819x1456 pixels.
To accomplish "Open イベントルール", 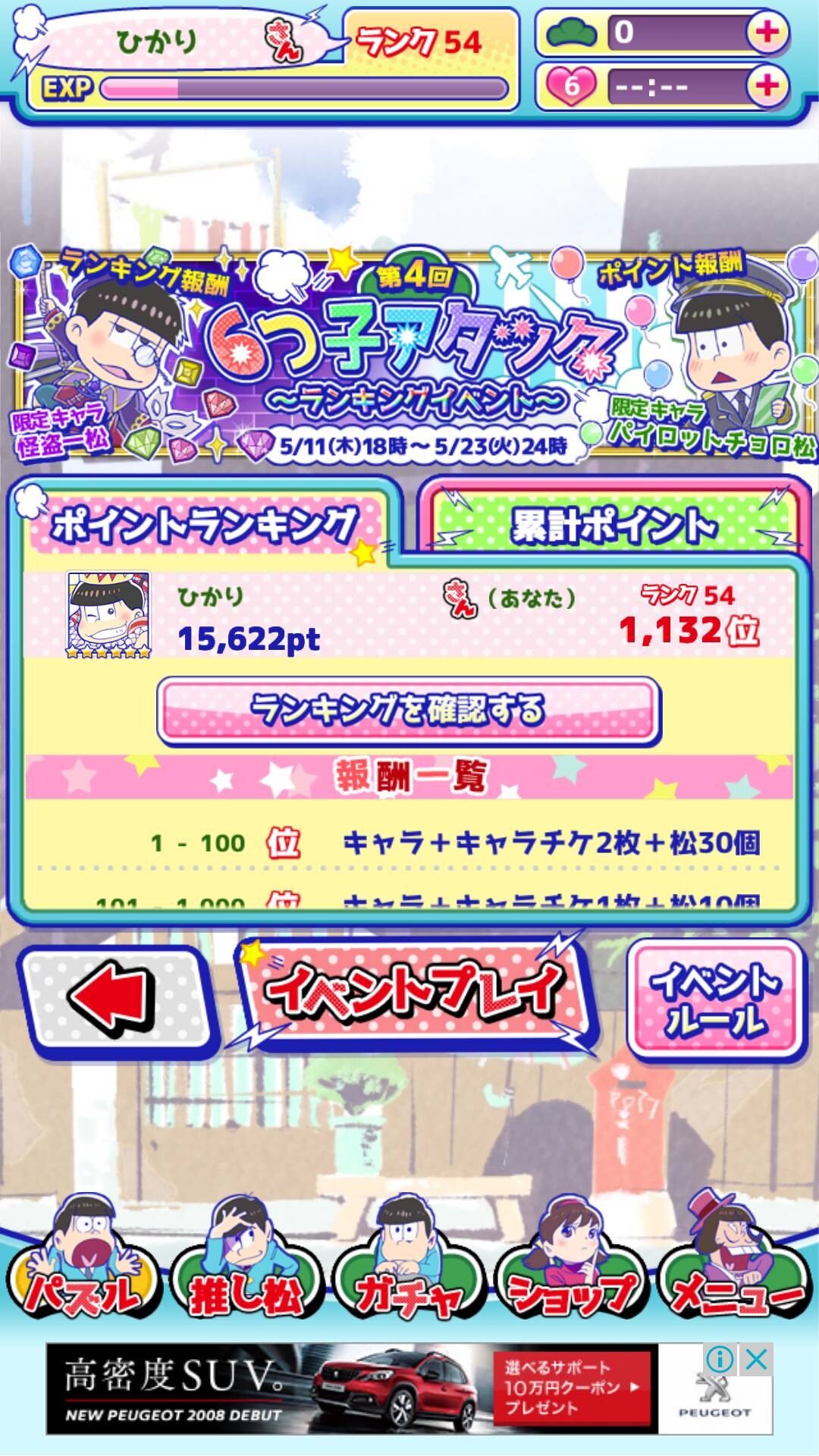I will click(717, 999).
